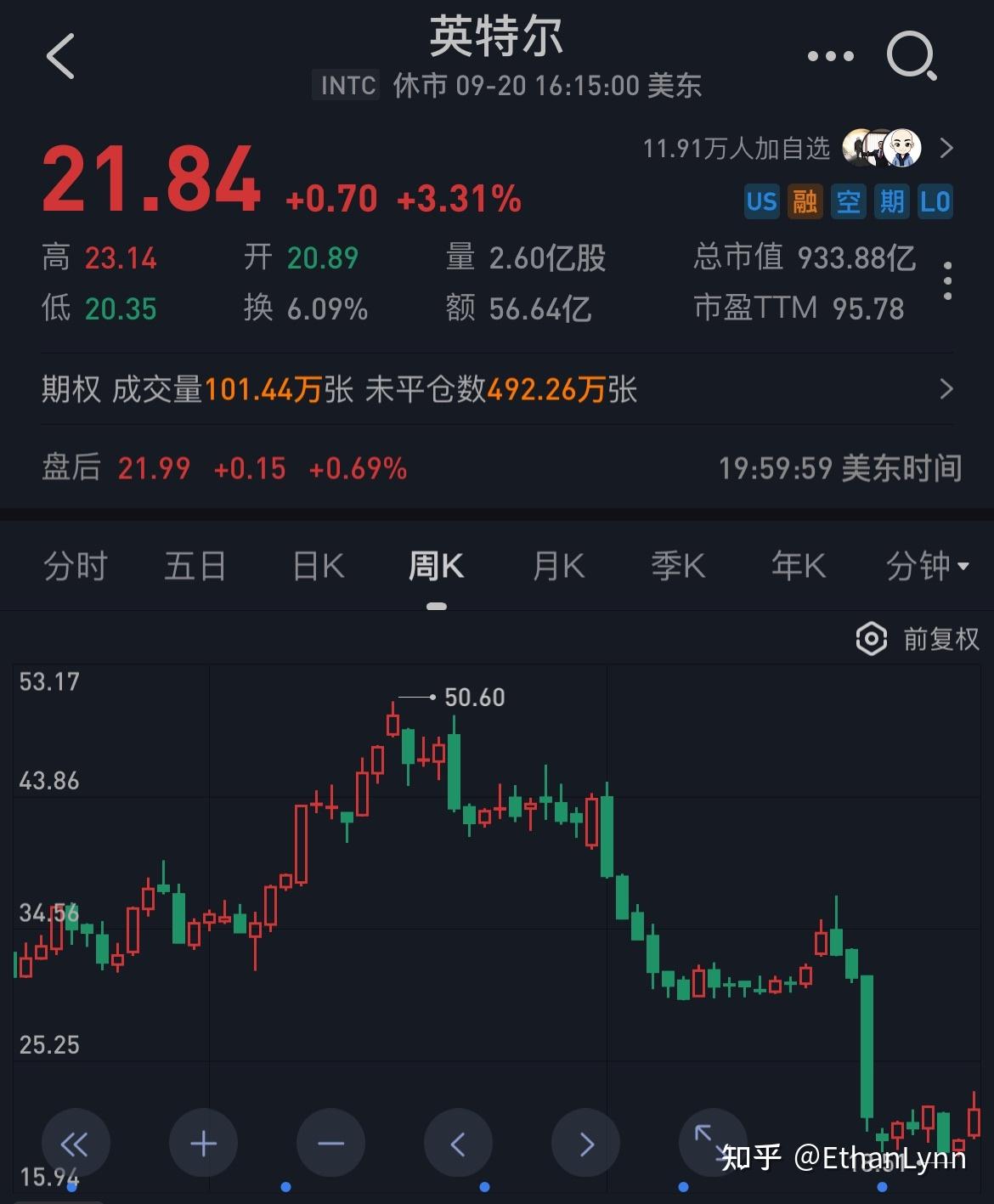Select the 融 margin trading badge
Image resolution: width=994 pixels, height=1204 pixels.
(805, 201)
